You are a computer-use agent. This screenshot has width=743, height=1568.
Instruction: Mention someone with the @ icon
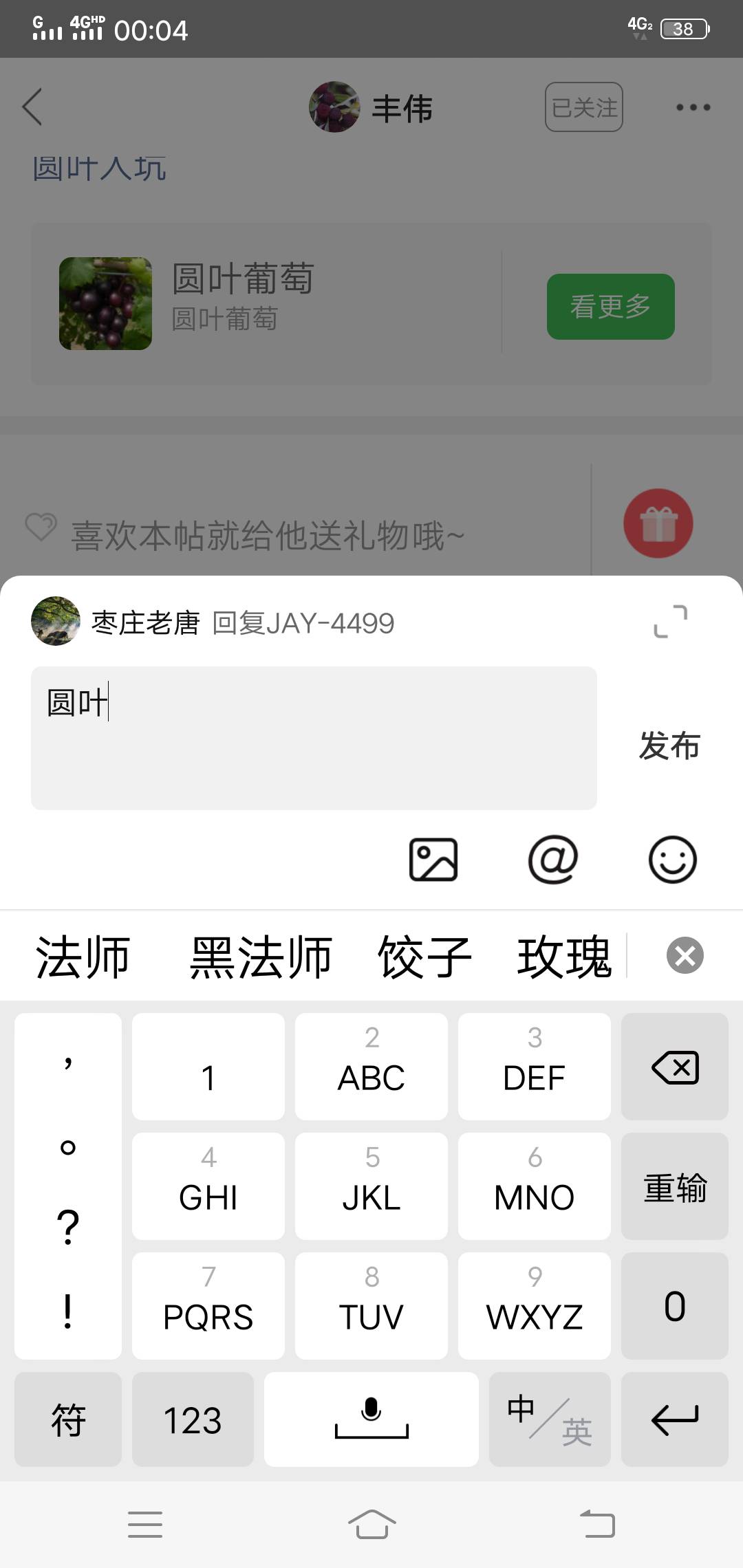point(553,859)
